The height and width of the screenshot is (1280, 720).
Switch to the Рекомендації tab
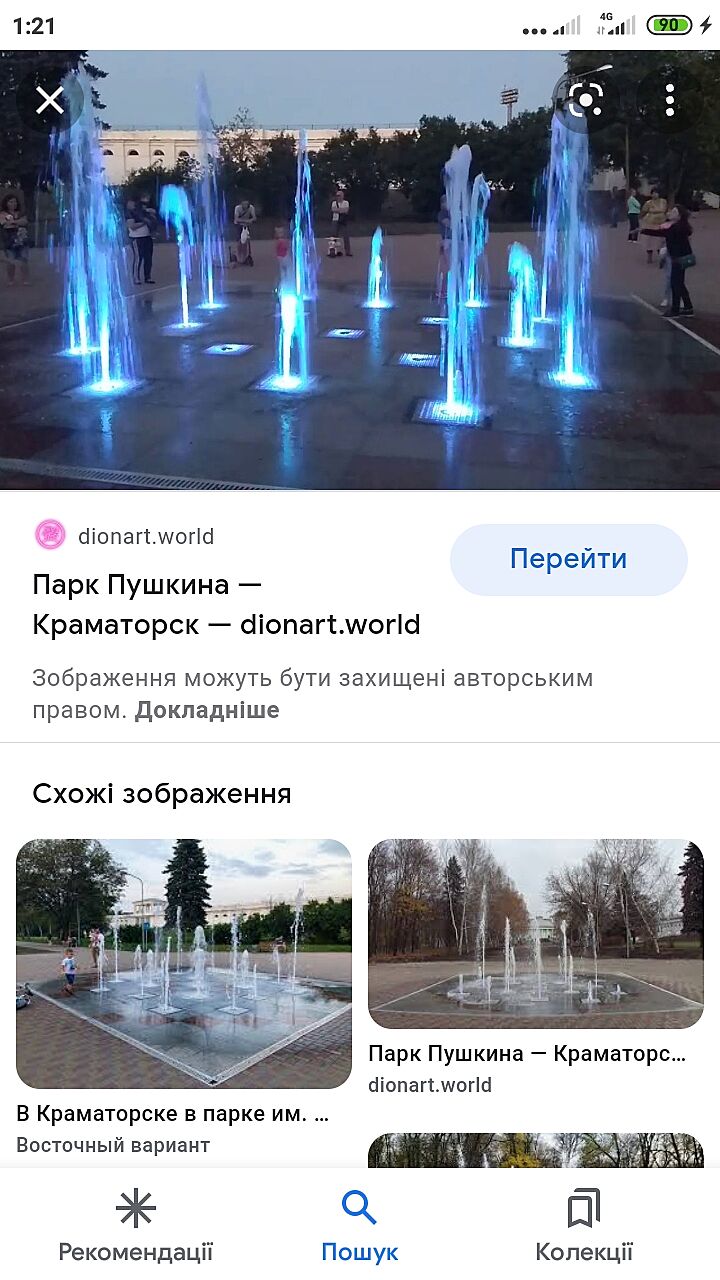136,1225
